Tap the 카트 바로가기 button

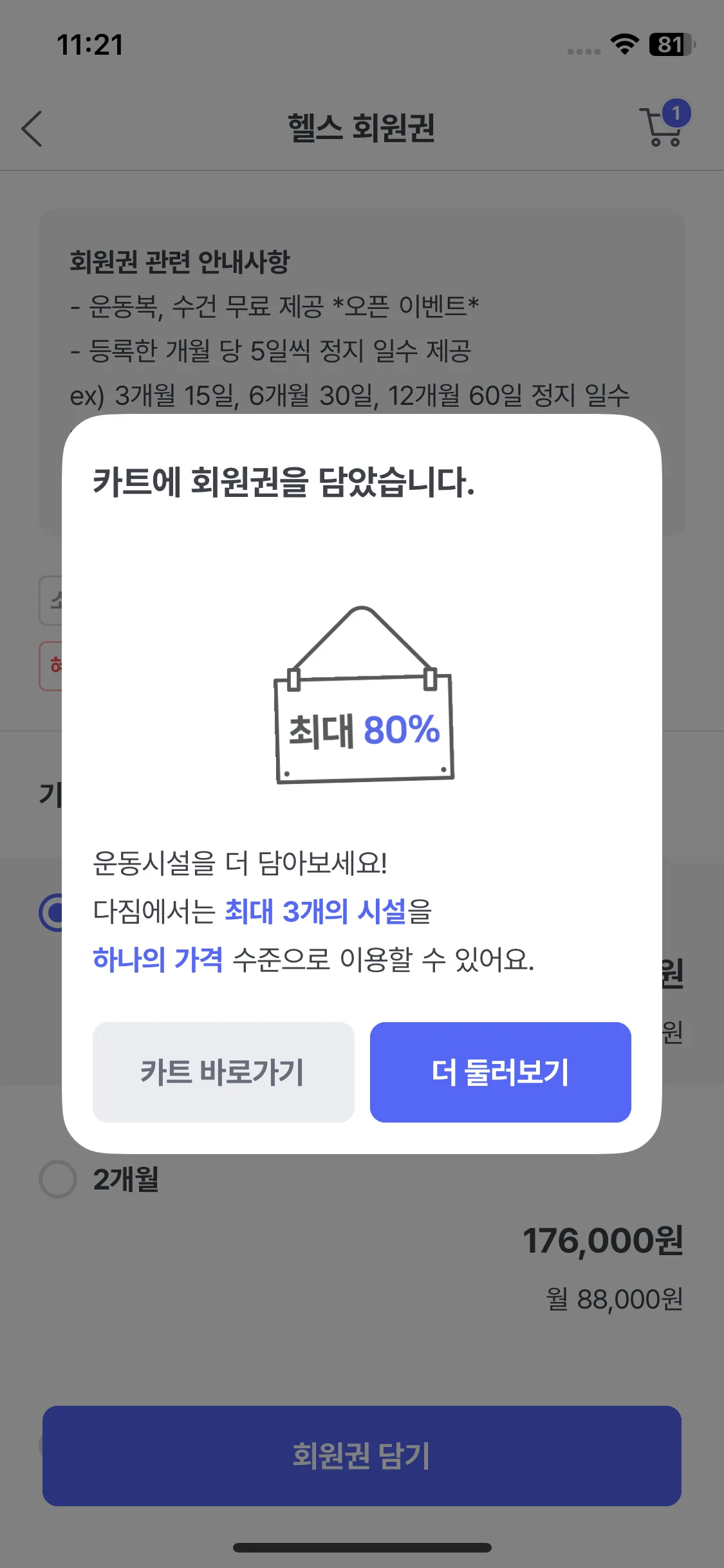[223, 1072]
